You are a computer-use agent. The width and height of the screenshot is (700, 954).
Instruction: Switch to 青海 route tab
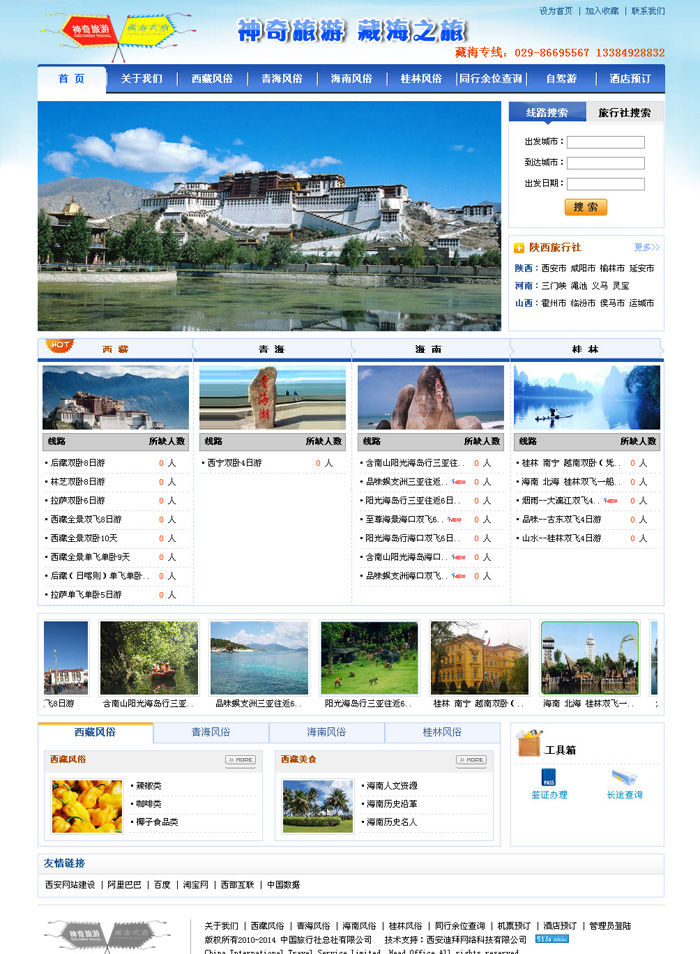pyautogui.click(x=271, y=349)
